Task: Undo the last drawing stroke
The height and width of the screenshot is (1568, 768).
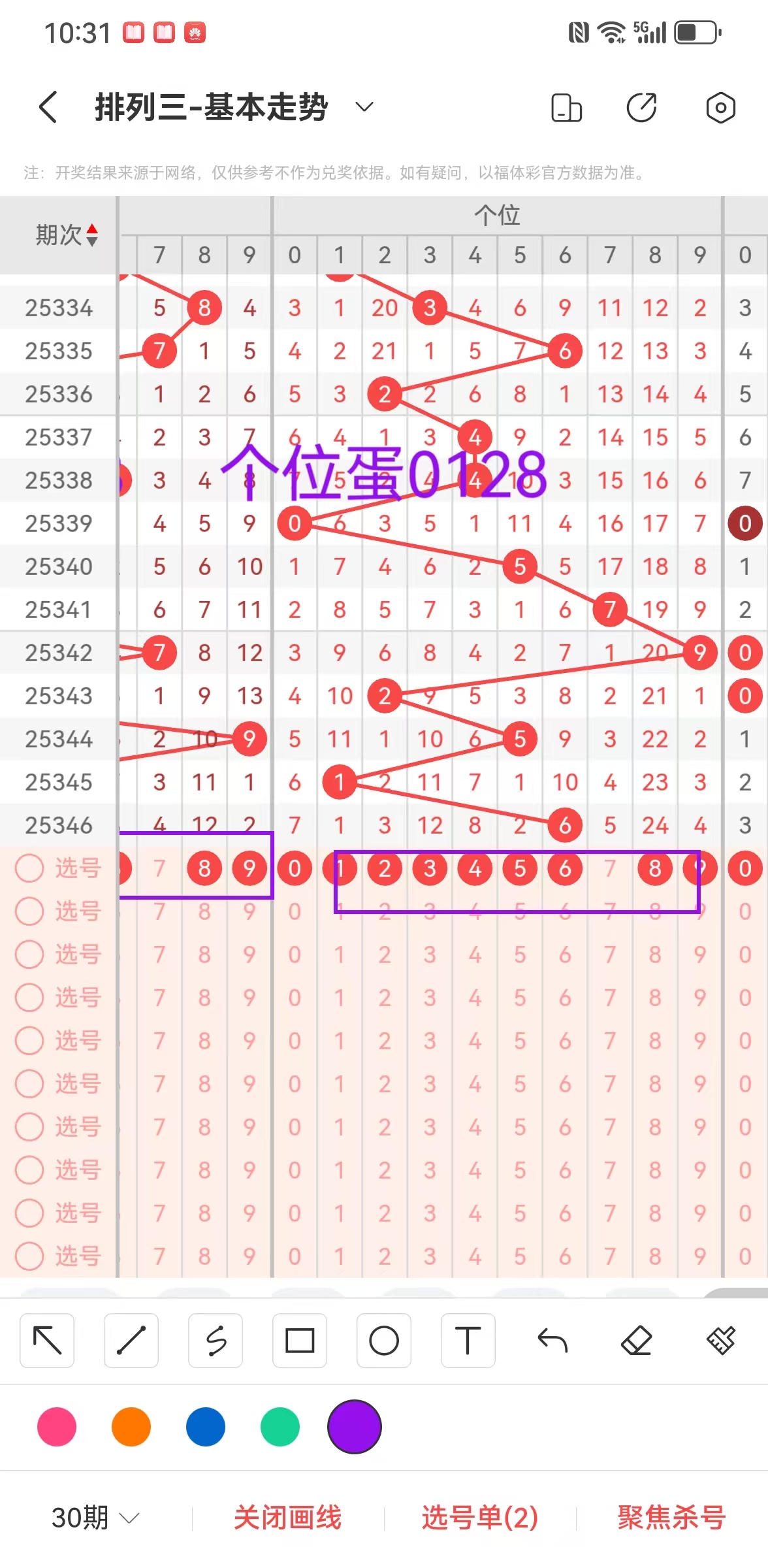Action: (x=552, y=1341)
